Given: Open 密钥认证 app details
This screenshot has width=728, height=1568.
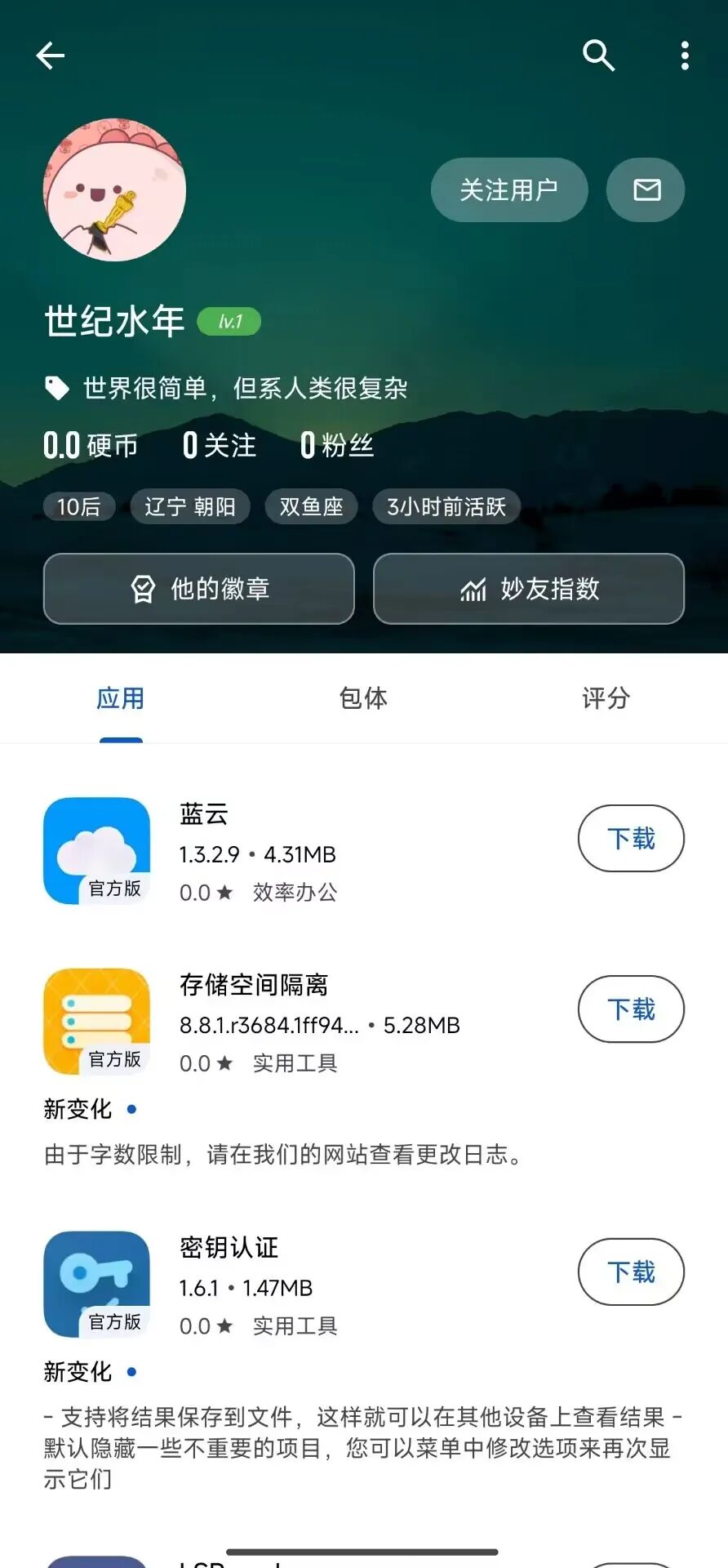Looking at the screenshot, I should (229, 1248).
